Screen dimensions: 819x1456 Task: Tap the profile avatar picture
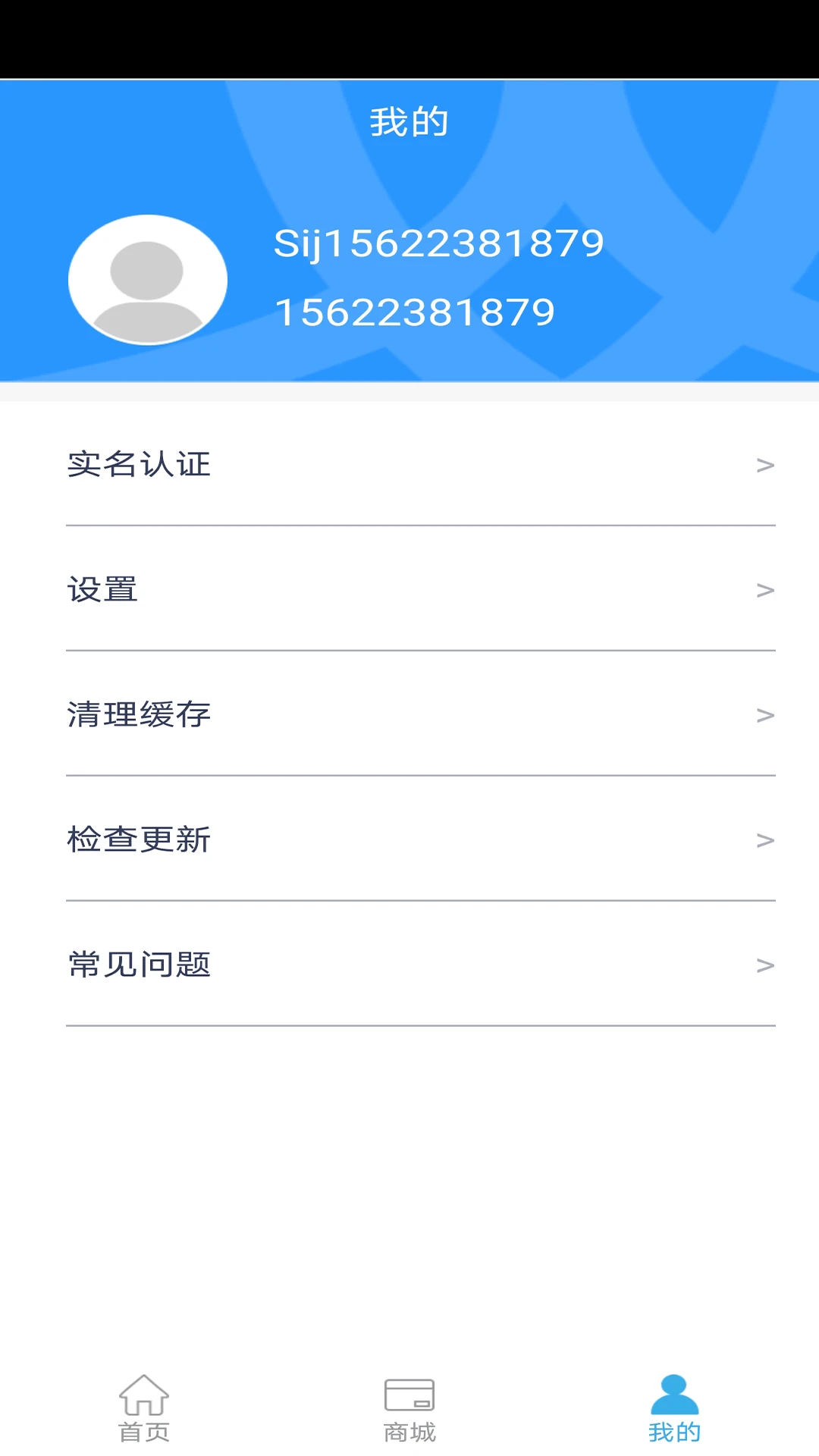click(x=148, y=280)
